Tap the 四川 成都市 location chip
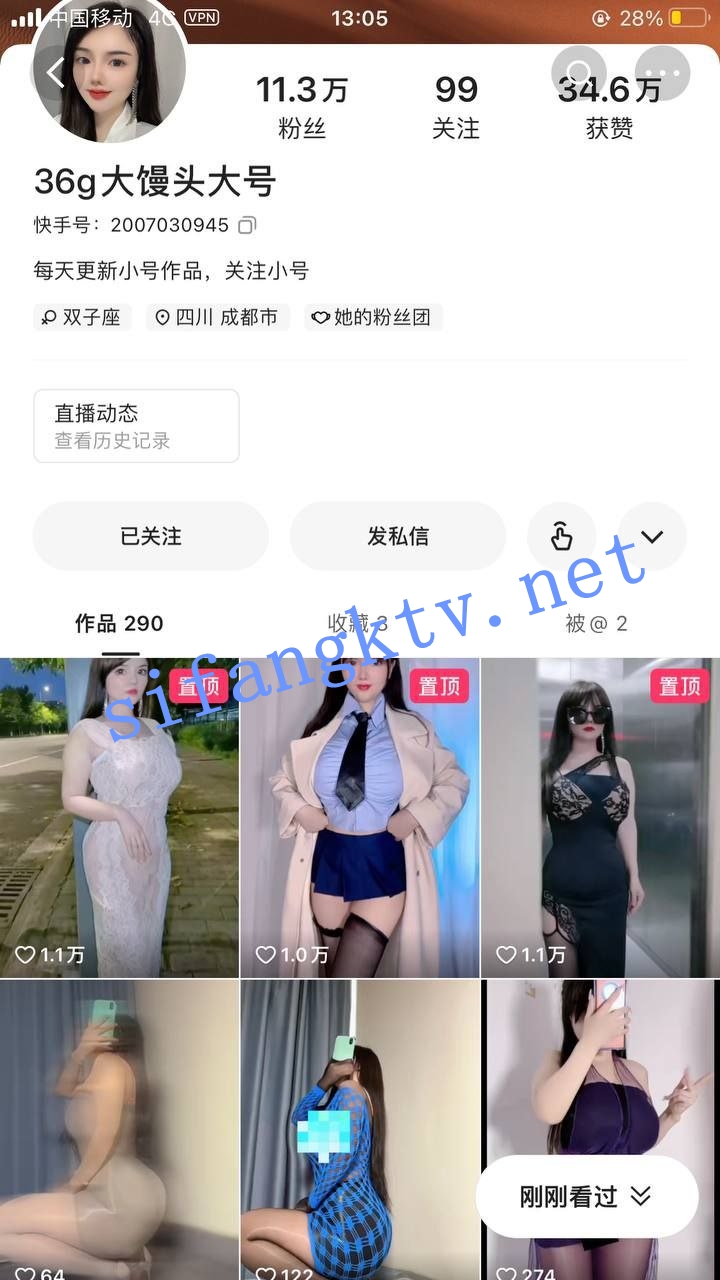The width and height of the screenshot is (720, 1280). tap(218, 318)
